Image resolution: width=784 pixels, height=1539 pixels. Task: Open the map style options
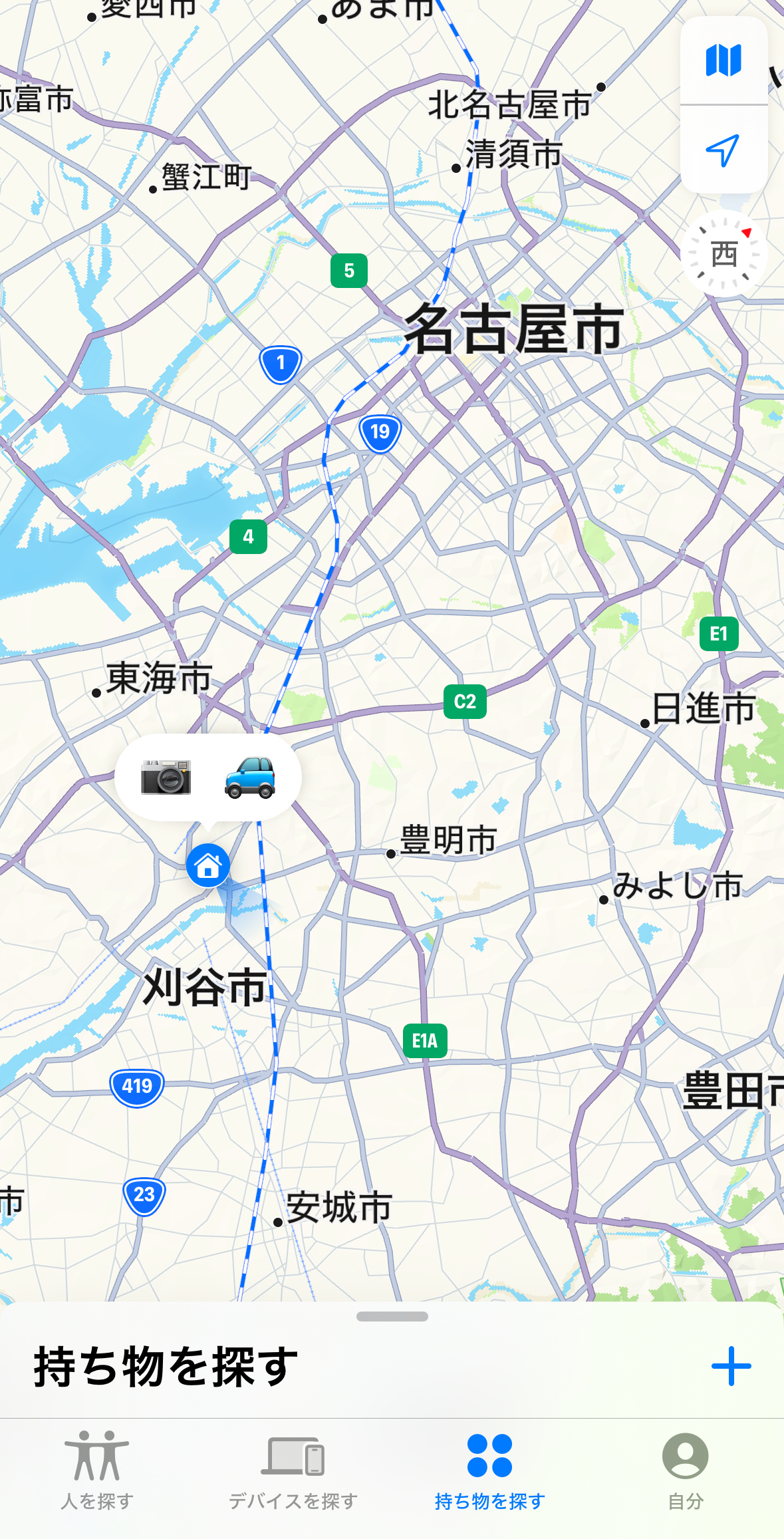[723, 61]
